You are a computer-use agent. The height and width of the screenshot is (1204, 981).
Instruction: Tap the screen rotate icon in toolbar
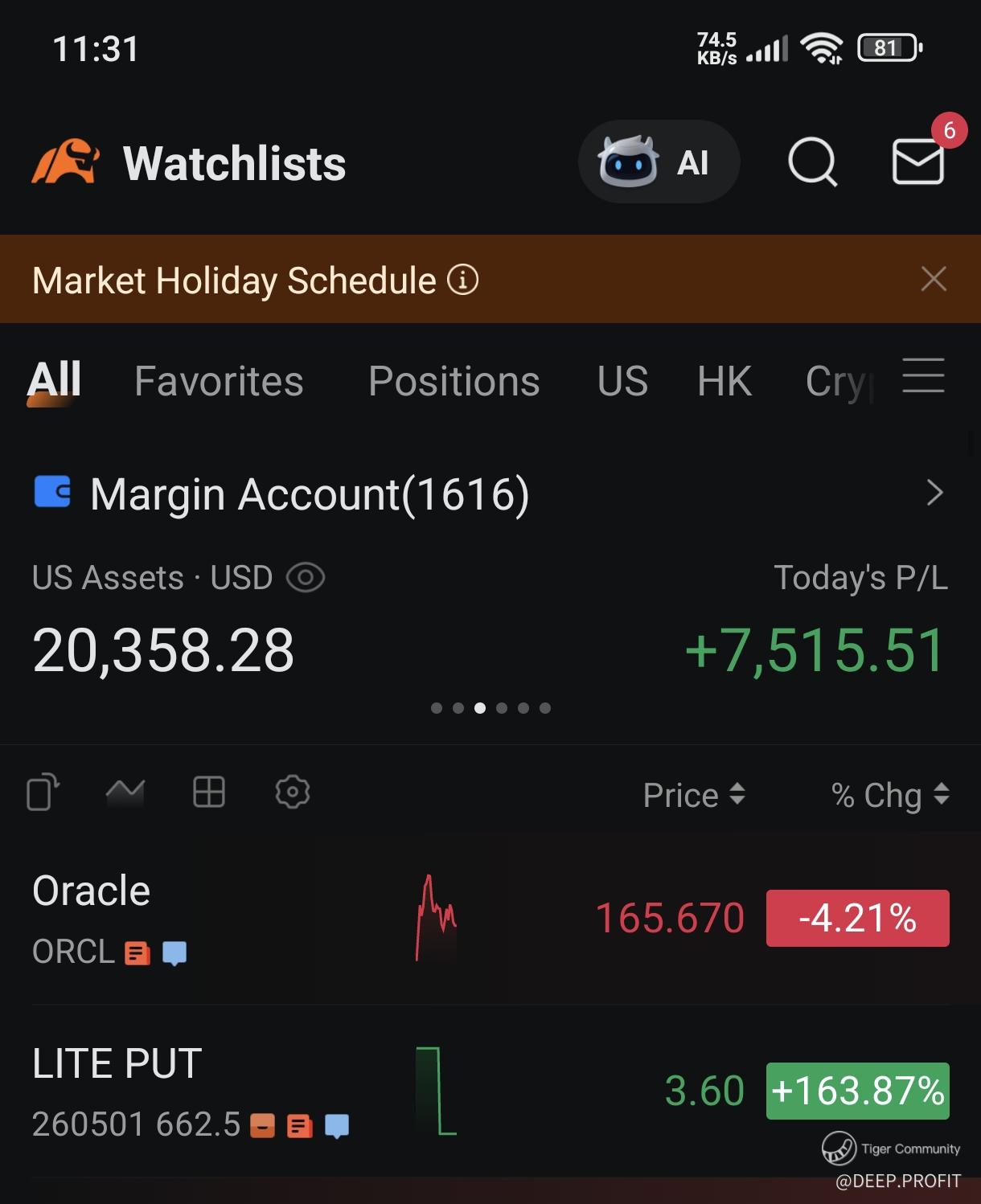(43, 792)
